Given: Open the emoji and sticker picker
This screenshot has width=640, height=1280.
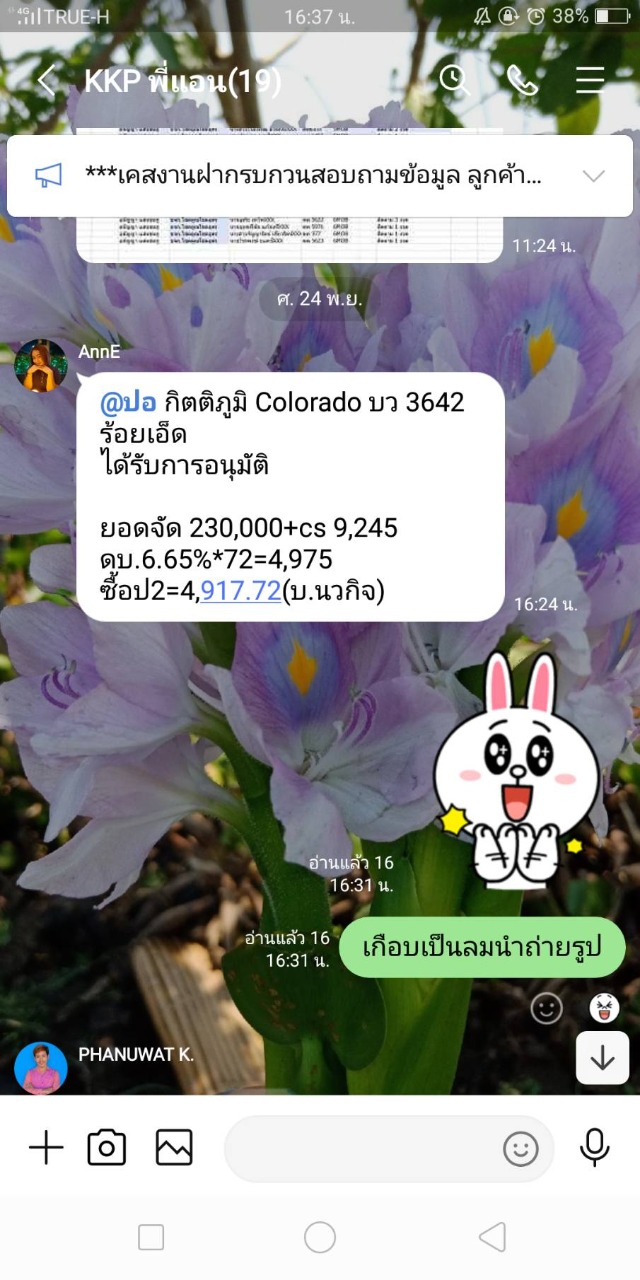Looking at the screenshot, I should (520, 1149).
